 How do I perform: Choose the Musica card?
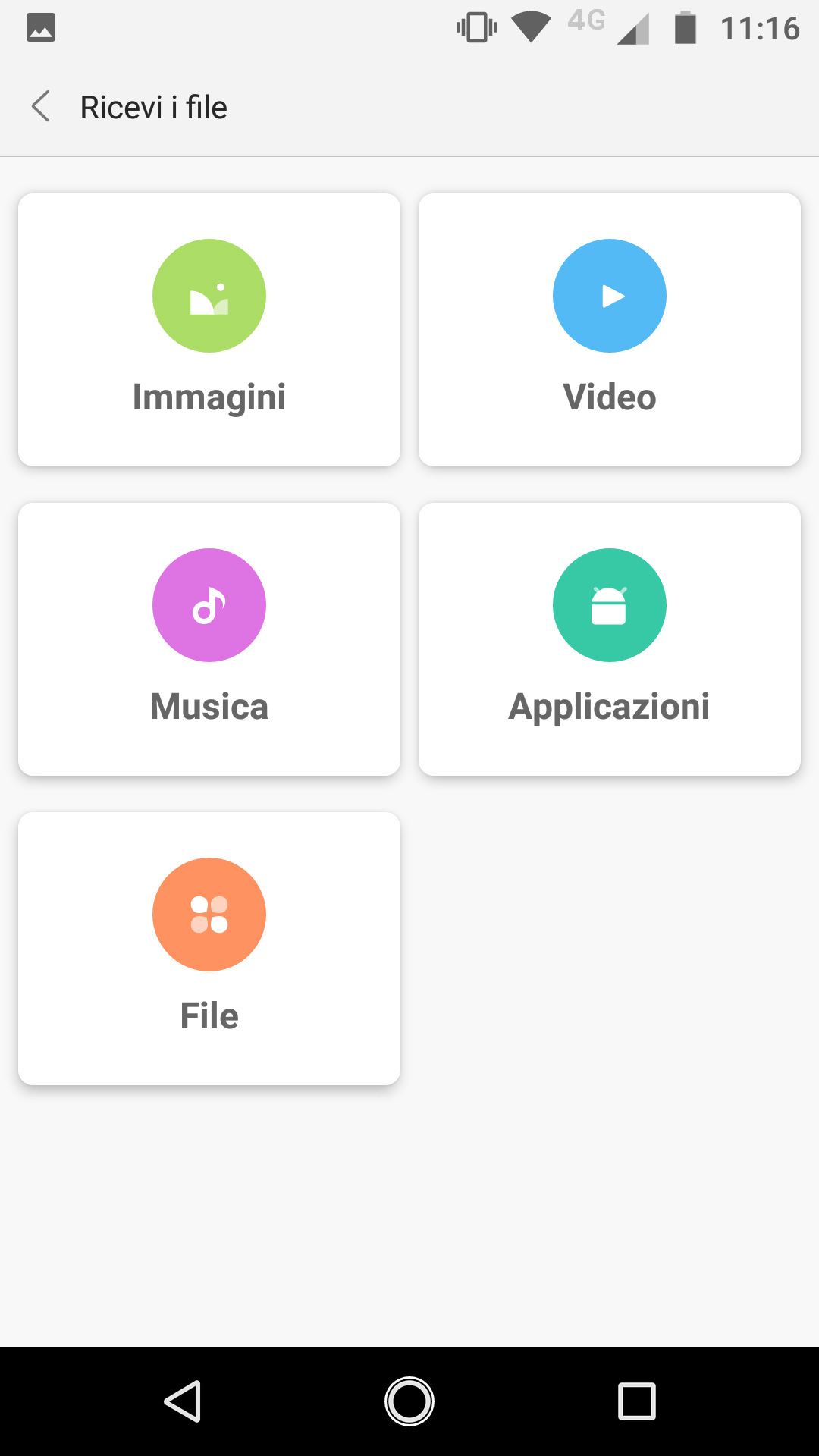pos(209,639)
